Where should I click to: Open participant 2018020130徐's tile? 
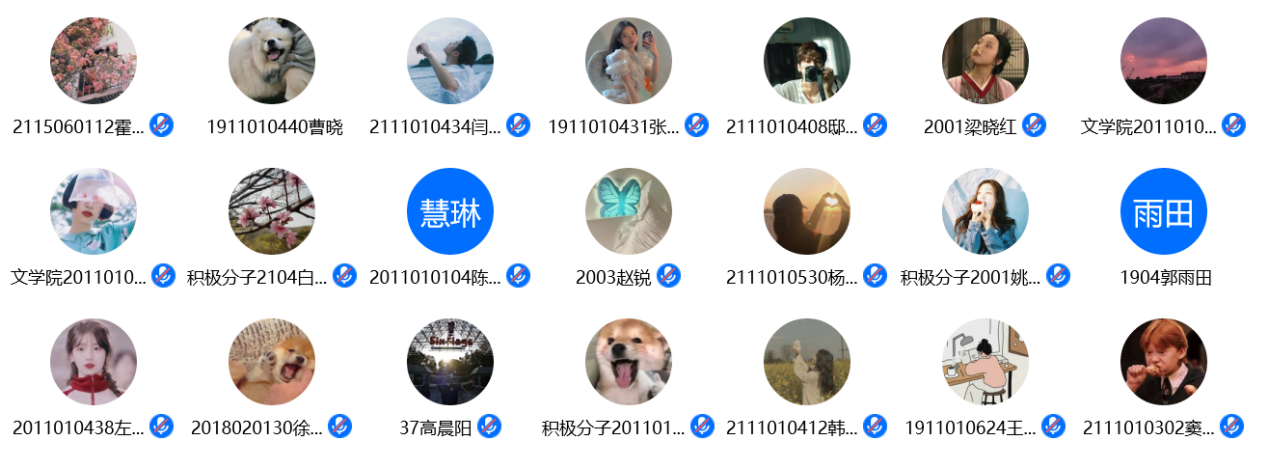[x=271, y=362]
